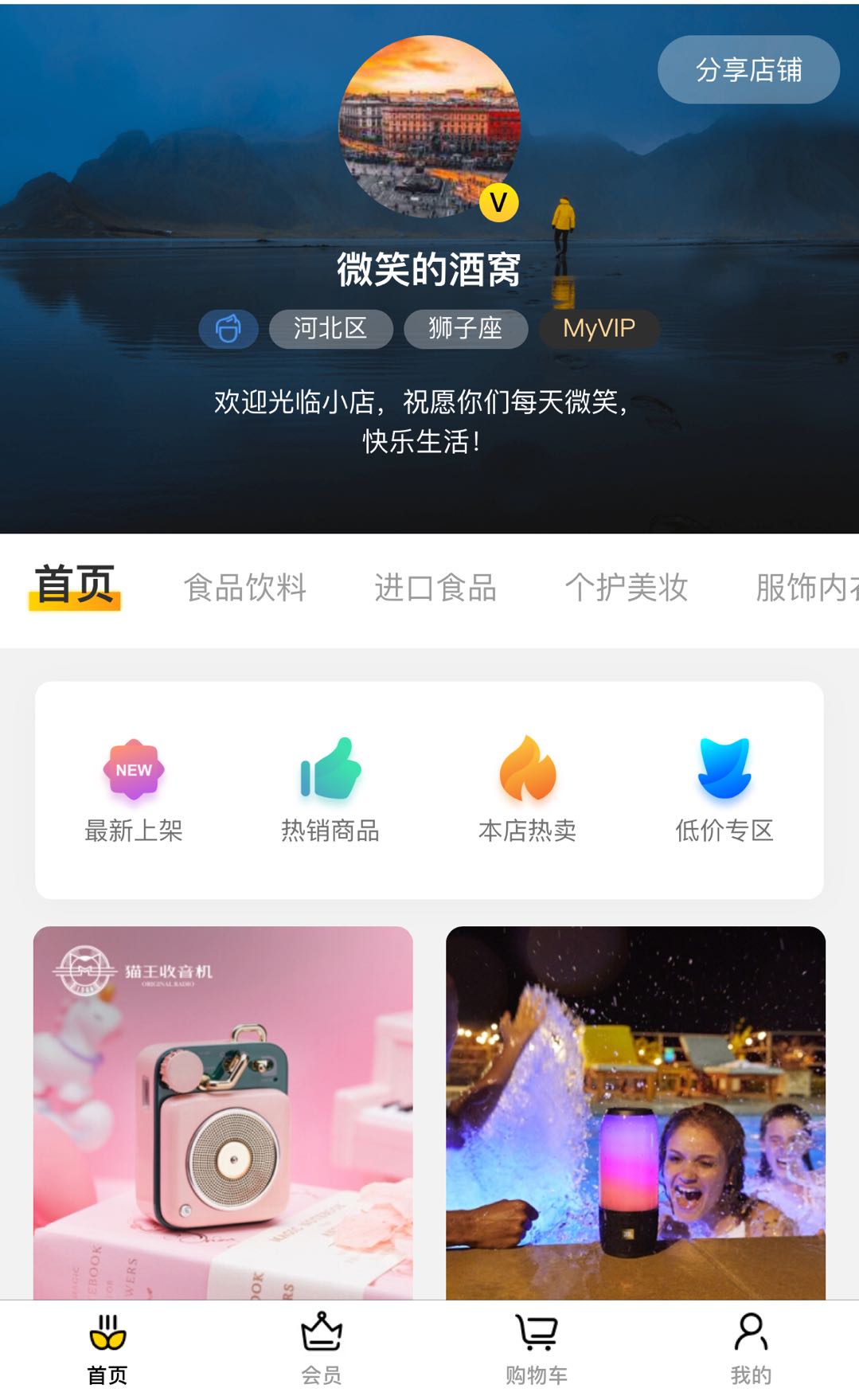Open 热销商品 hot-selling products
859x1400 pixels.
point(330,790)
